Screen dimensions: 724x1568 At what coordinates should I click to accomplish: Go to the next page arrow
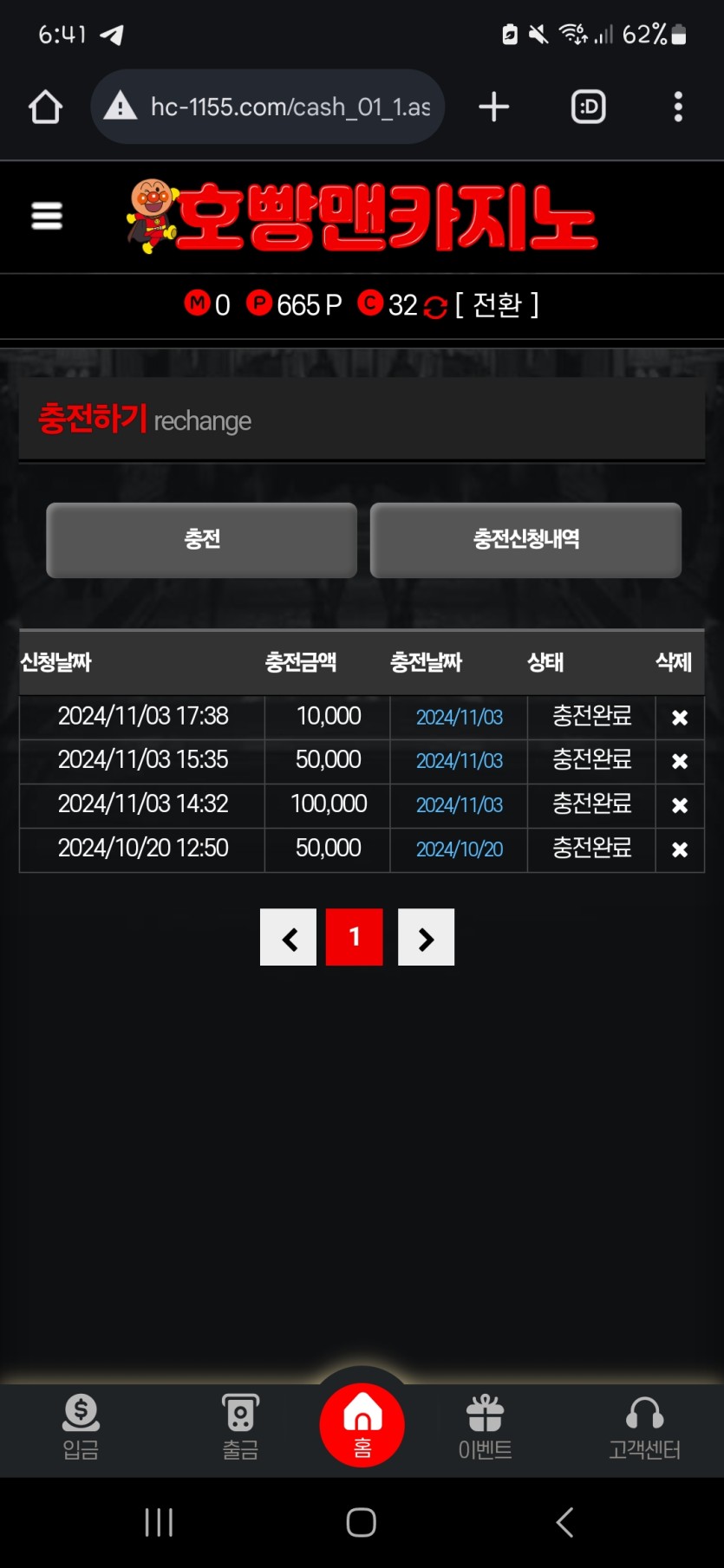(x=426, y=937)
